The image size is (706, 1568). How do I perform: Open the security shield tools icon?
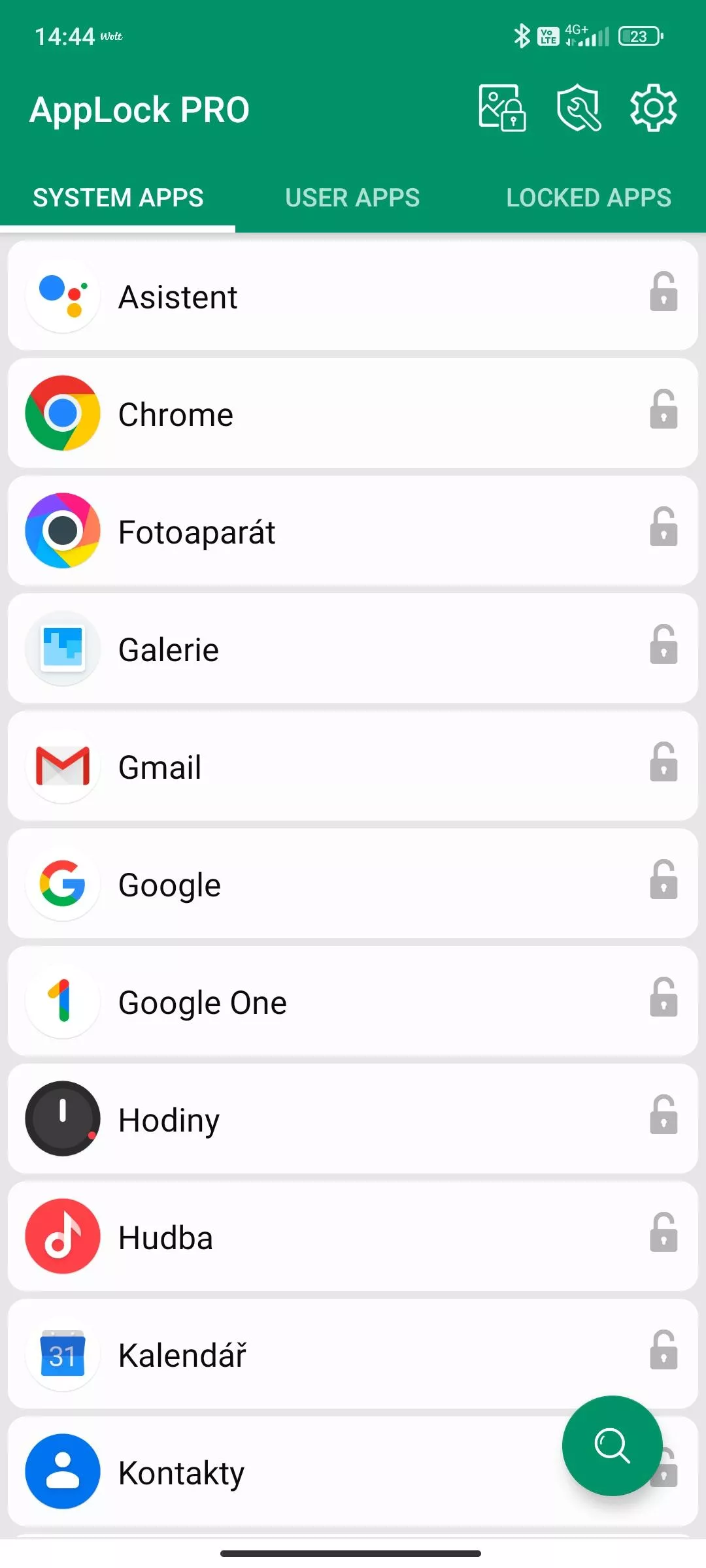pyautogui.click(x=579, y=108)
